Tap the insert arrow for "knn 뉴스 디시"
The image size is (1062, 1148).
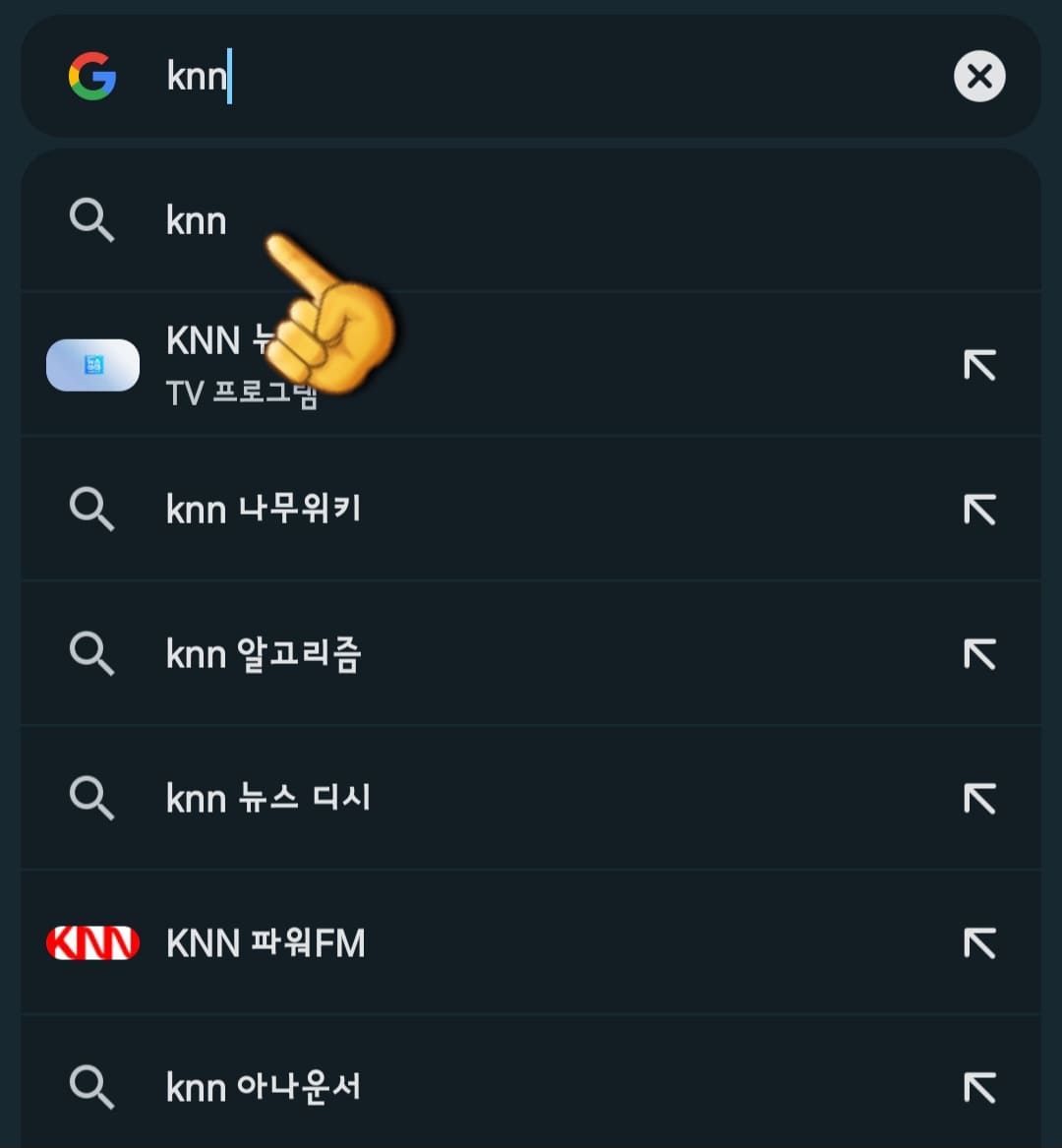979,798
